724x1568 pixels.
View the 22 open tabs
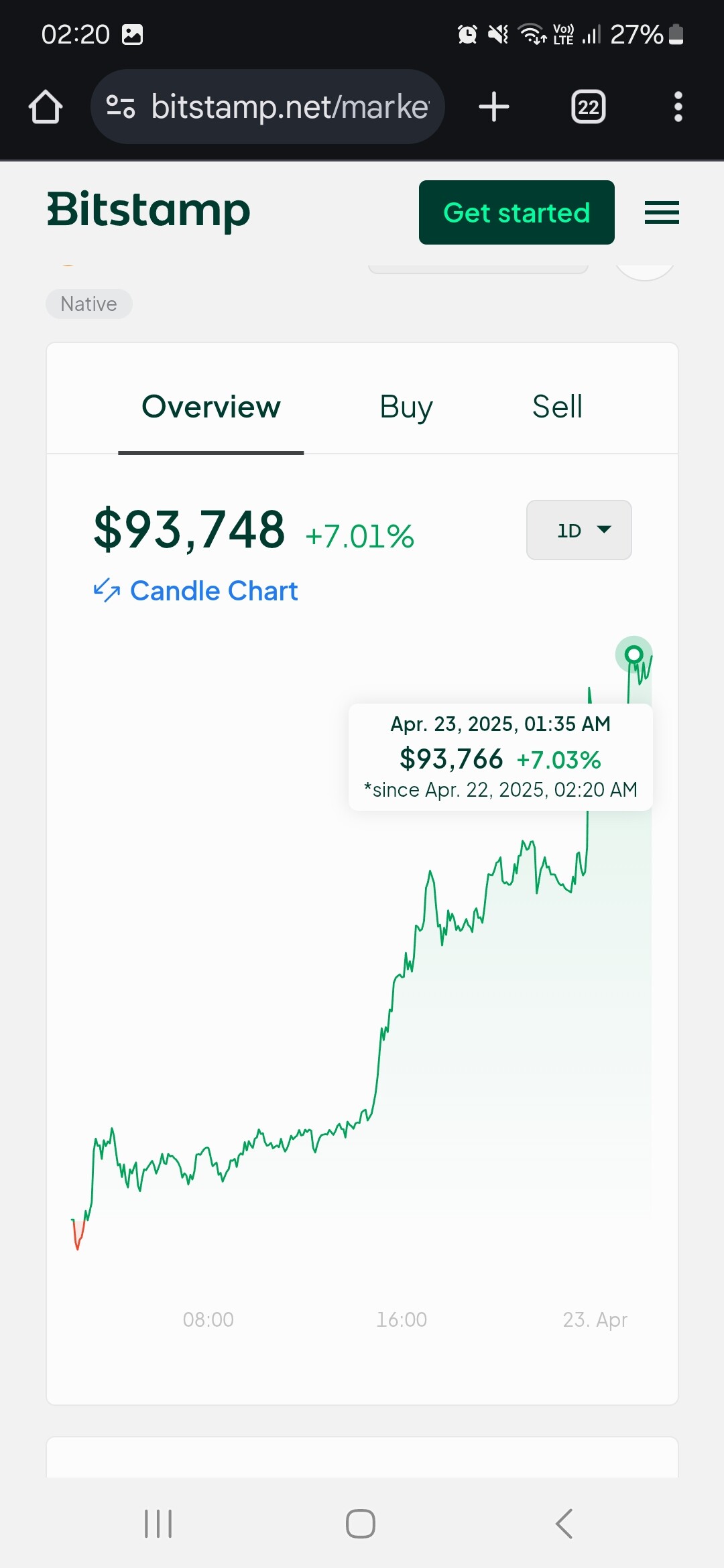point(588,107)
